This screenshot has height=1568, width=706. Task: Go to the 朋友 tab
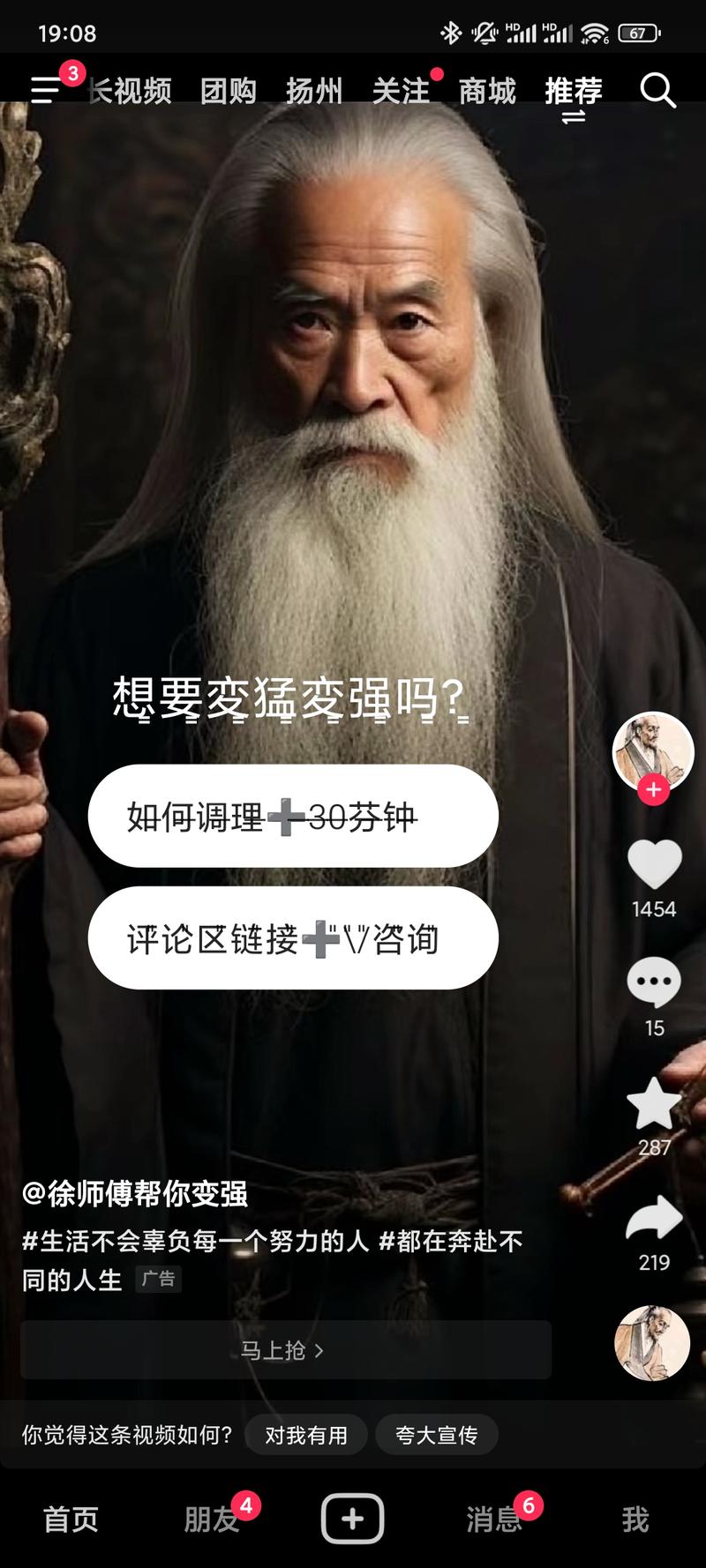click(212, 1519)
